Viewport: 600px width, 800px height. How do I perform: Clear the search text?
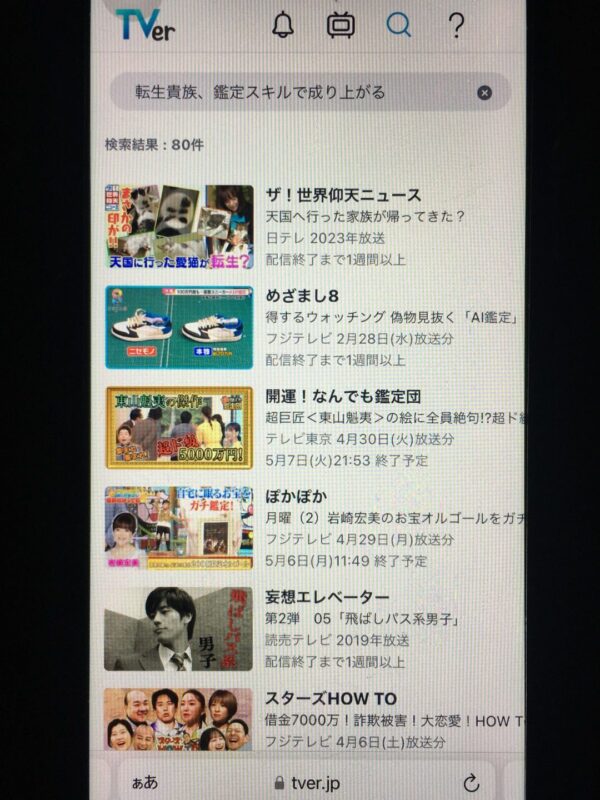click(x=484, y=92)
